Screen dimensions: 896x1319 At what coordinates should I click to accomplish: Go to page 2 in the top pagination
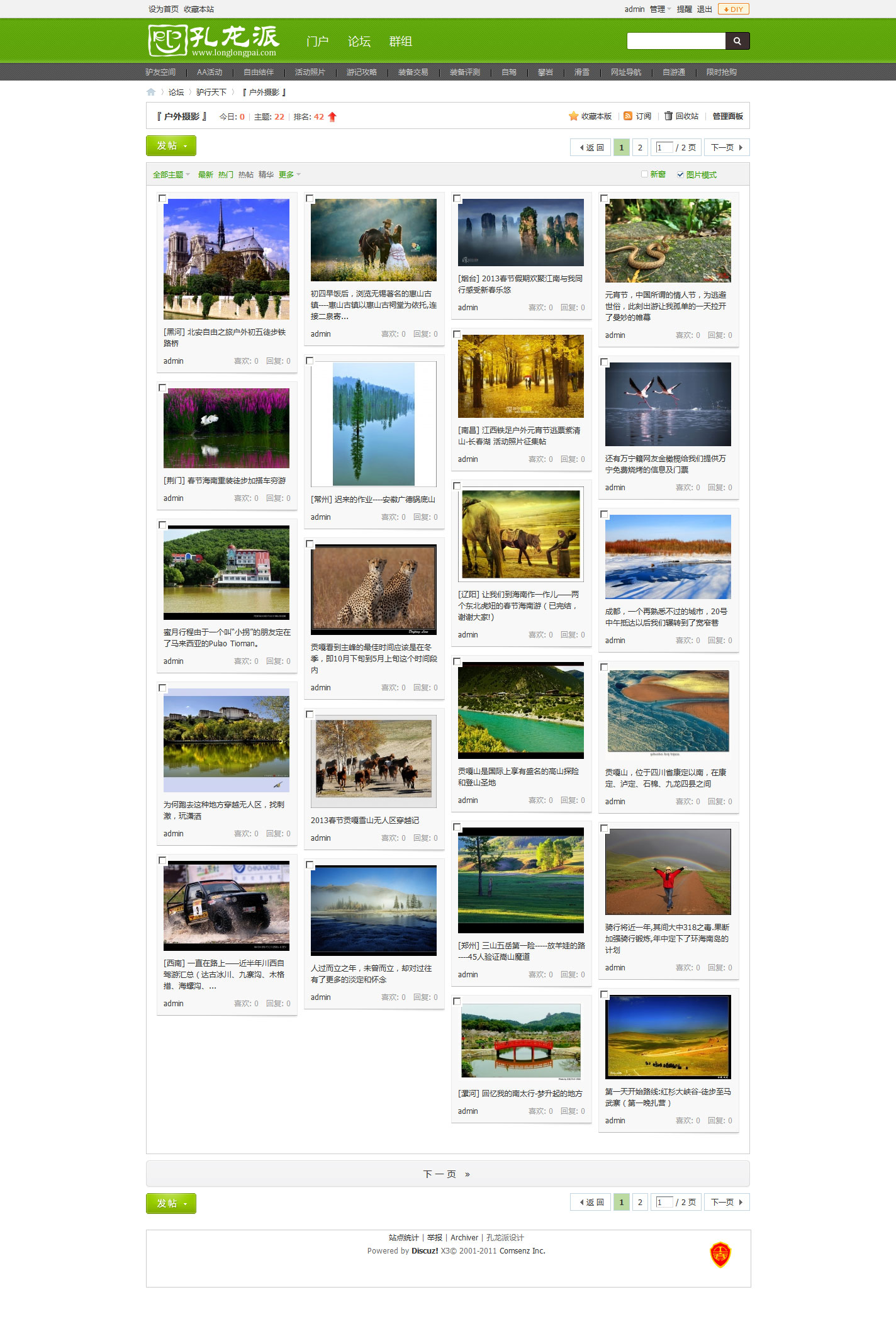[x=640, y=147]
